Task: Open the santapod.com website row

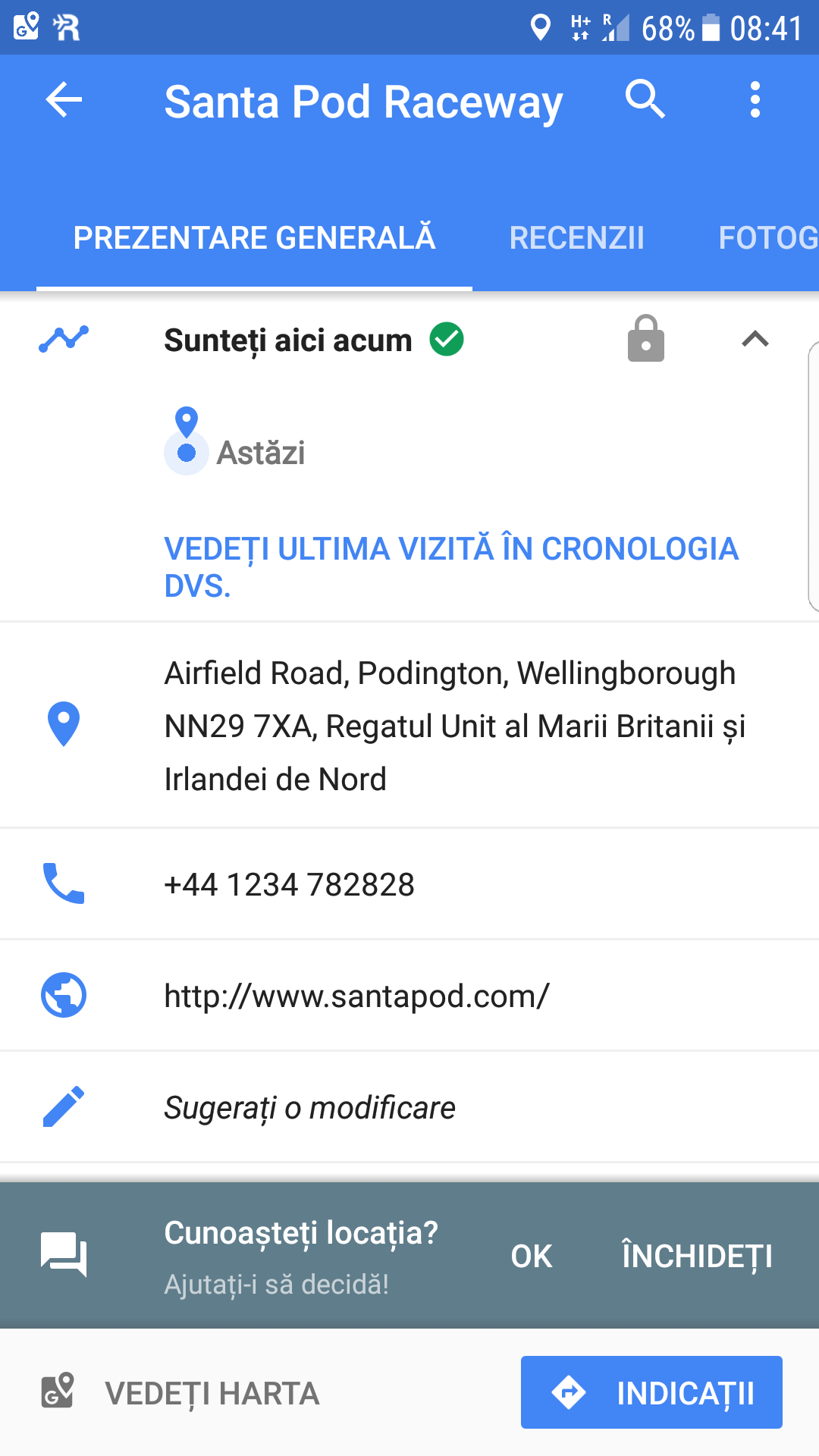Action: click(x=356, y=996)
